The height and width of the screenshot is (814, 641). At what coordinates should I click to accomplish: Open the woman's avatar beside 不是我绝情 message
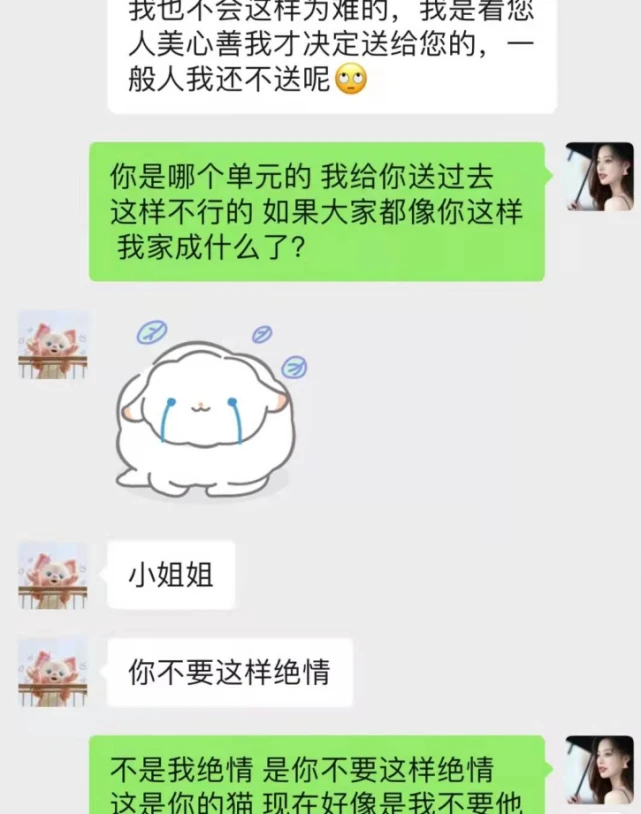pyautogui.click(x=599, y=770)
